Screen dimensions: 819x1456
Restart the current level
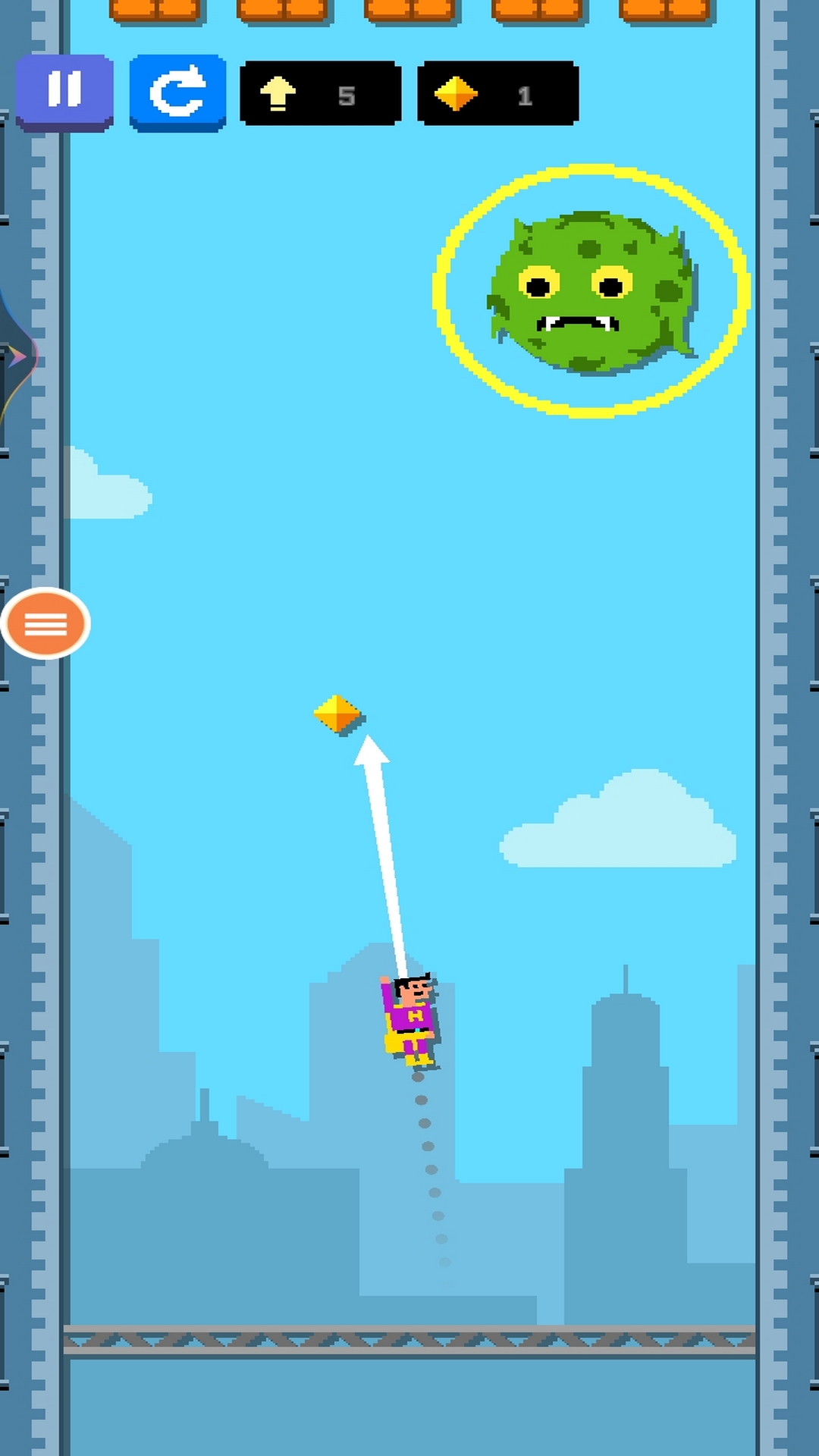[x=177, y=93]
